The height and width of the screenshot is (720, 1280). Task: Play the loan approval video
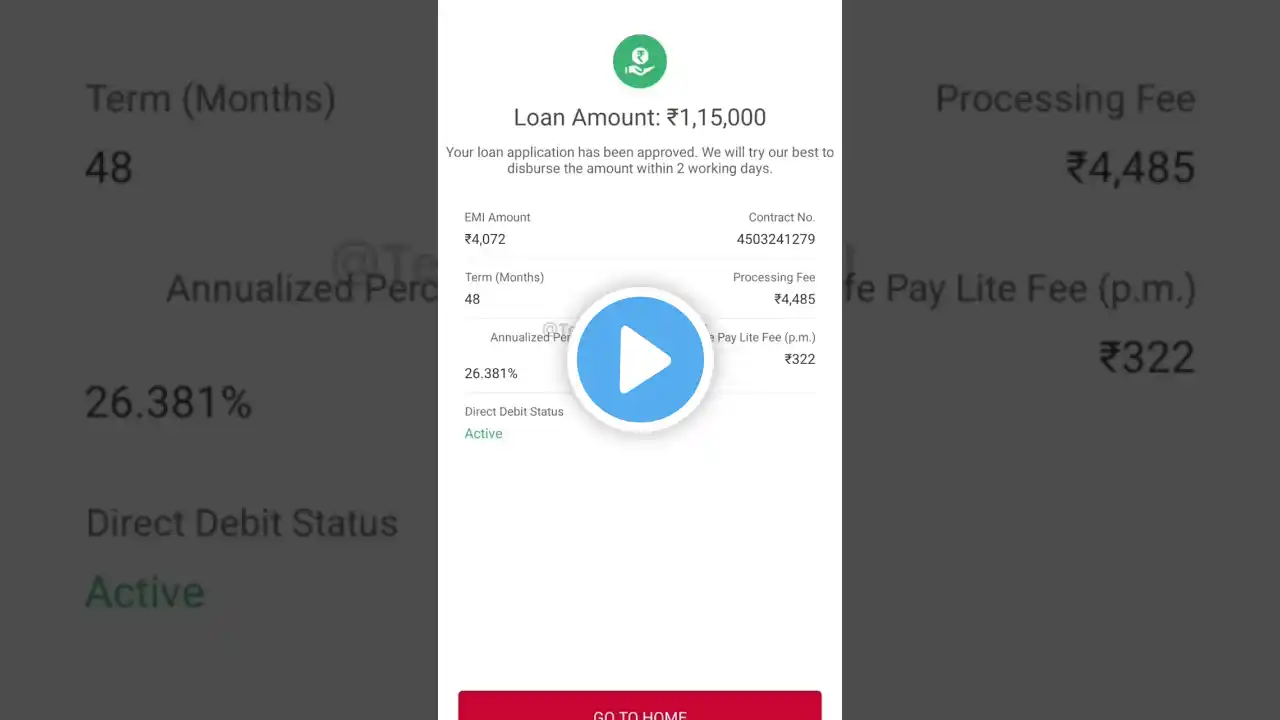(640, 360)
